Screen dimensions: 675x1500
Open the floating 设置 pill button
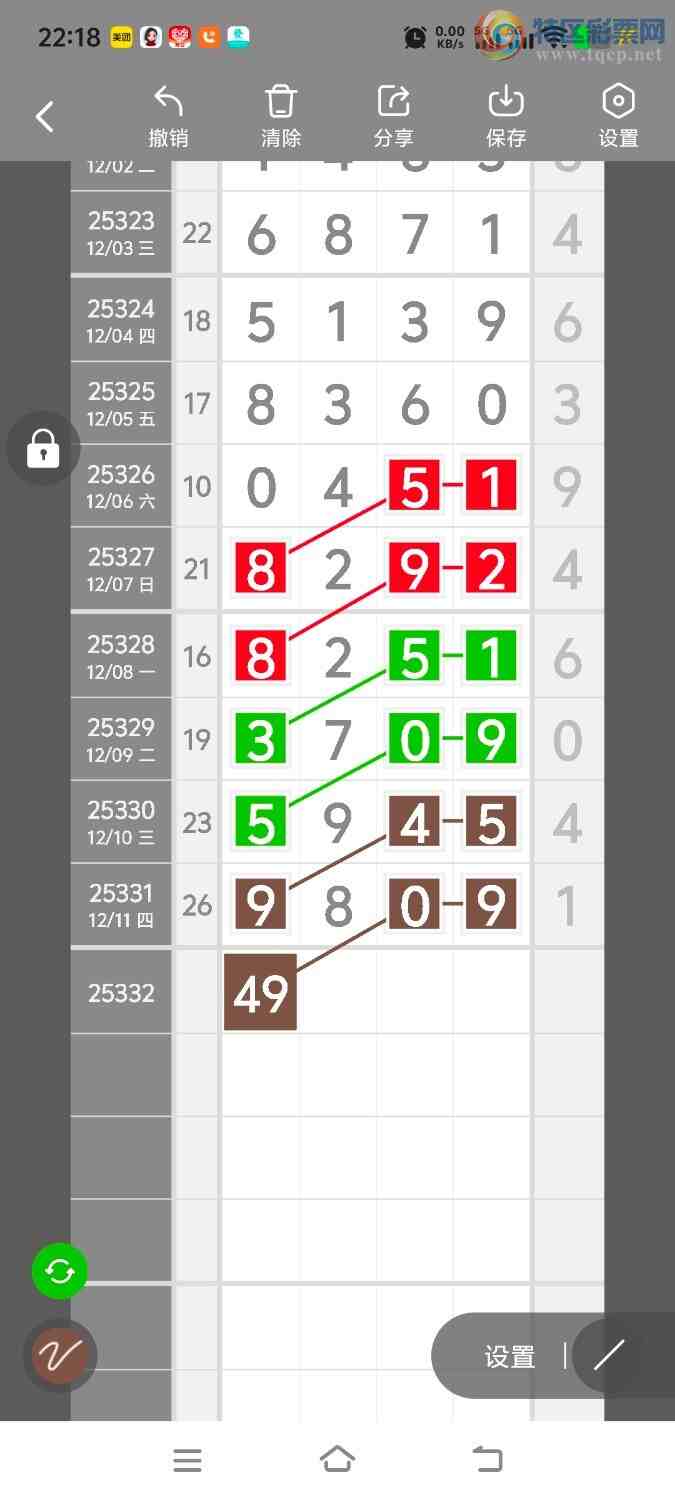[510, 1357]
